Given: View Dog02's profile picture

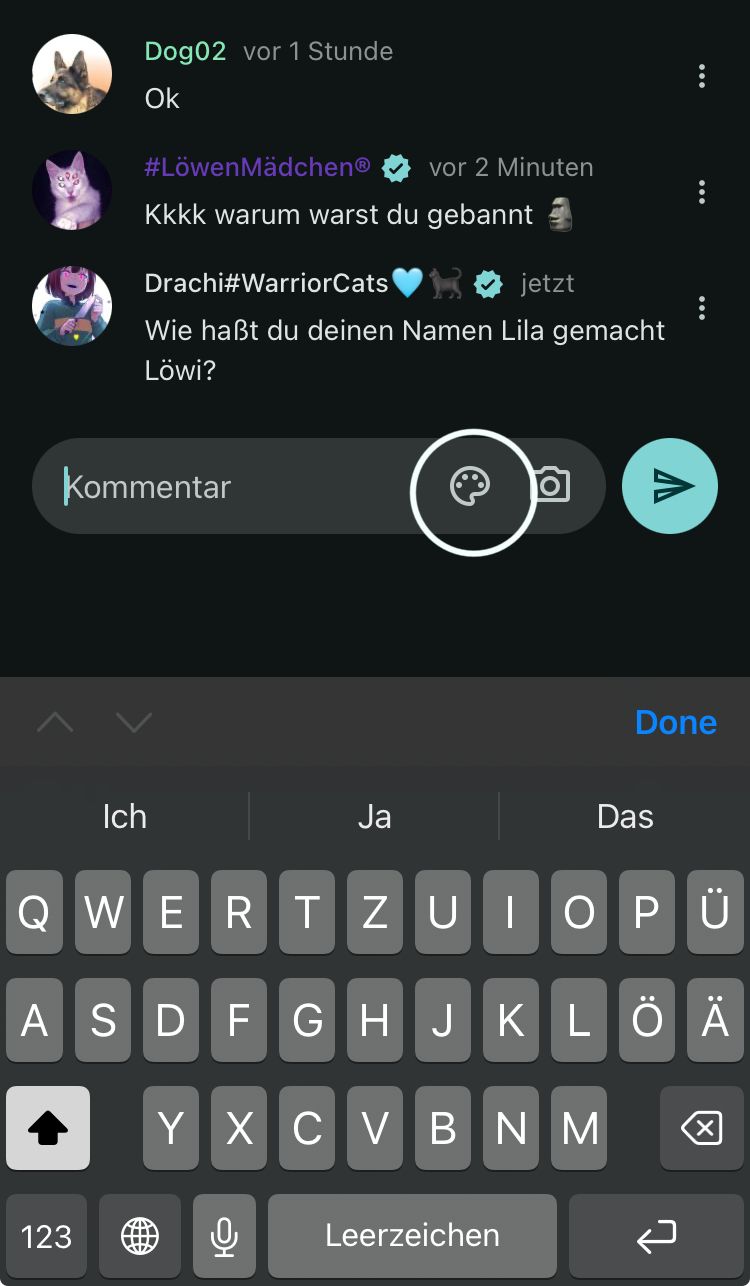Looking at the screenshot, I should pyautogui.click(x=72, y=74).
